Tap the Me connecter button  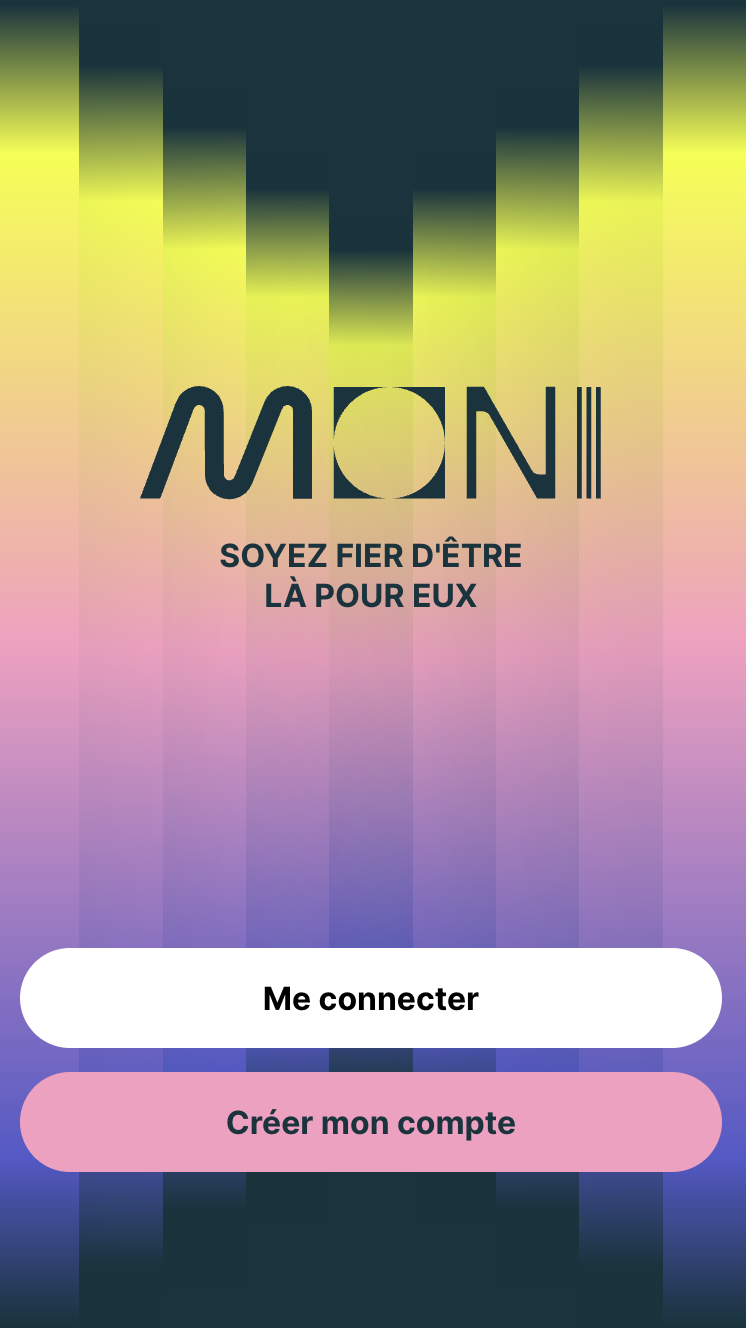pyautogui.click(x=371, y=998)
